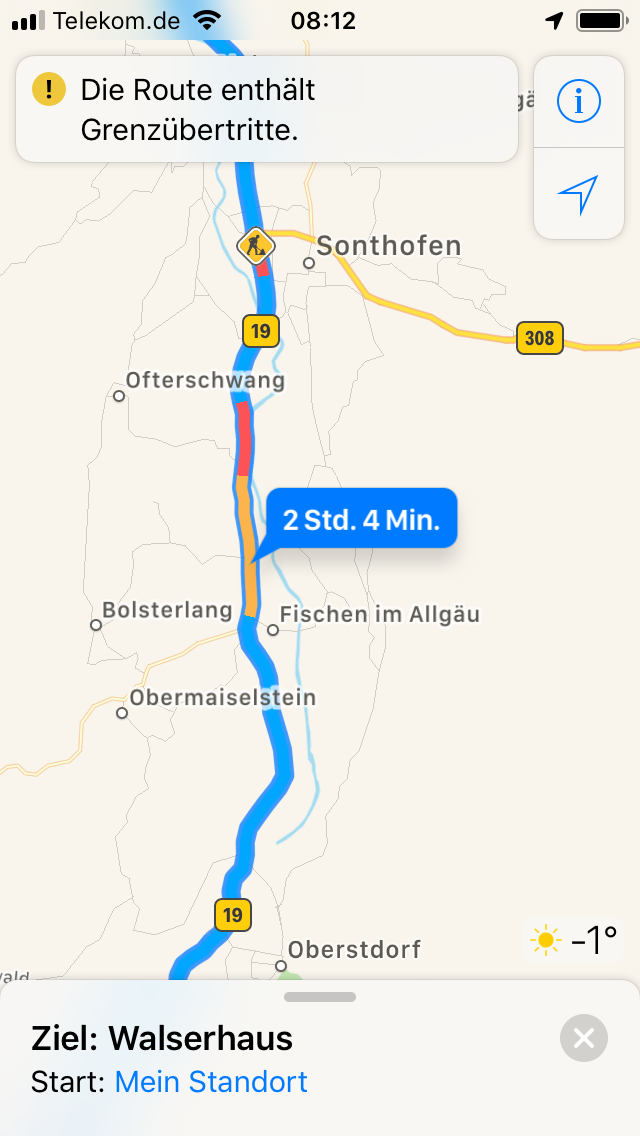Show weather details for -1°
Screen dimensions: 640x1136
(575, 940)
